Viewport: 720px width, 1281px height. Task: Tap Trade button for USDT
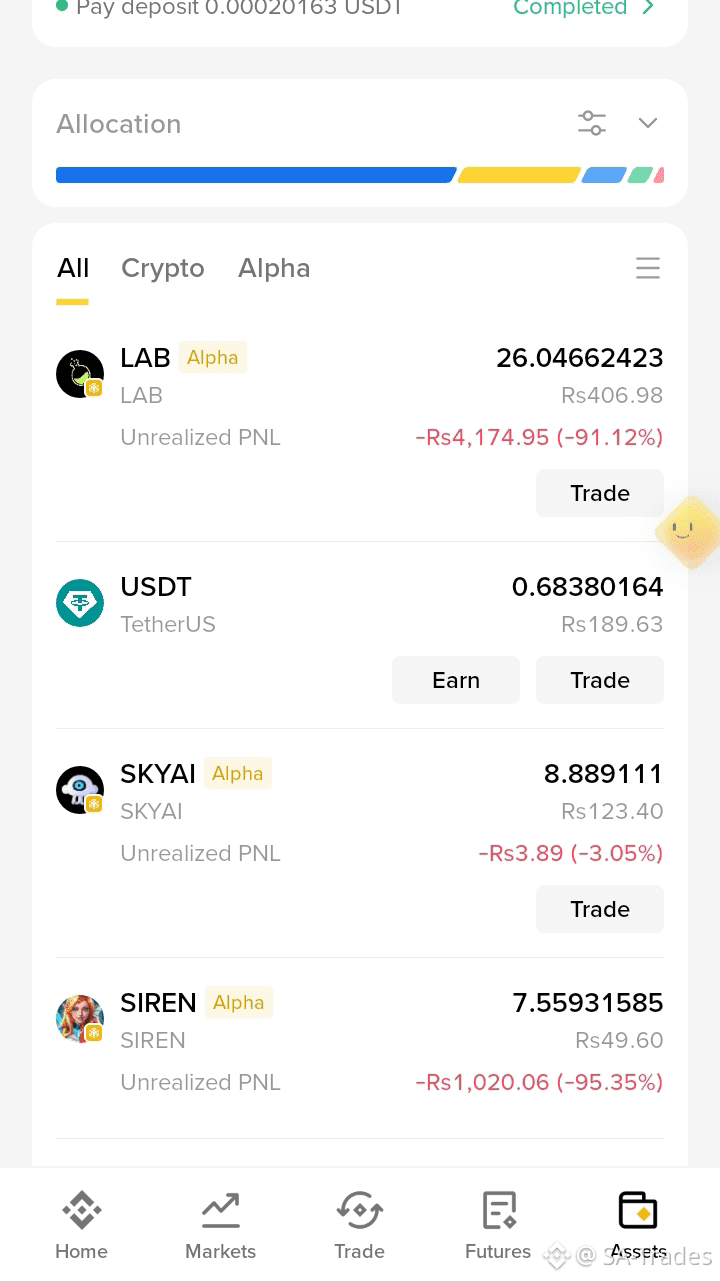point(600,680)
